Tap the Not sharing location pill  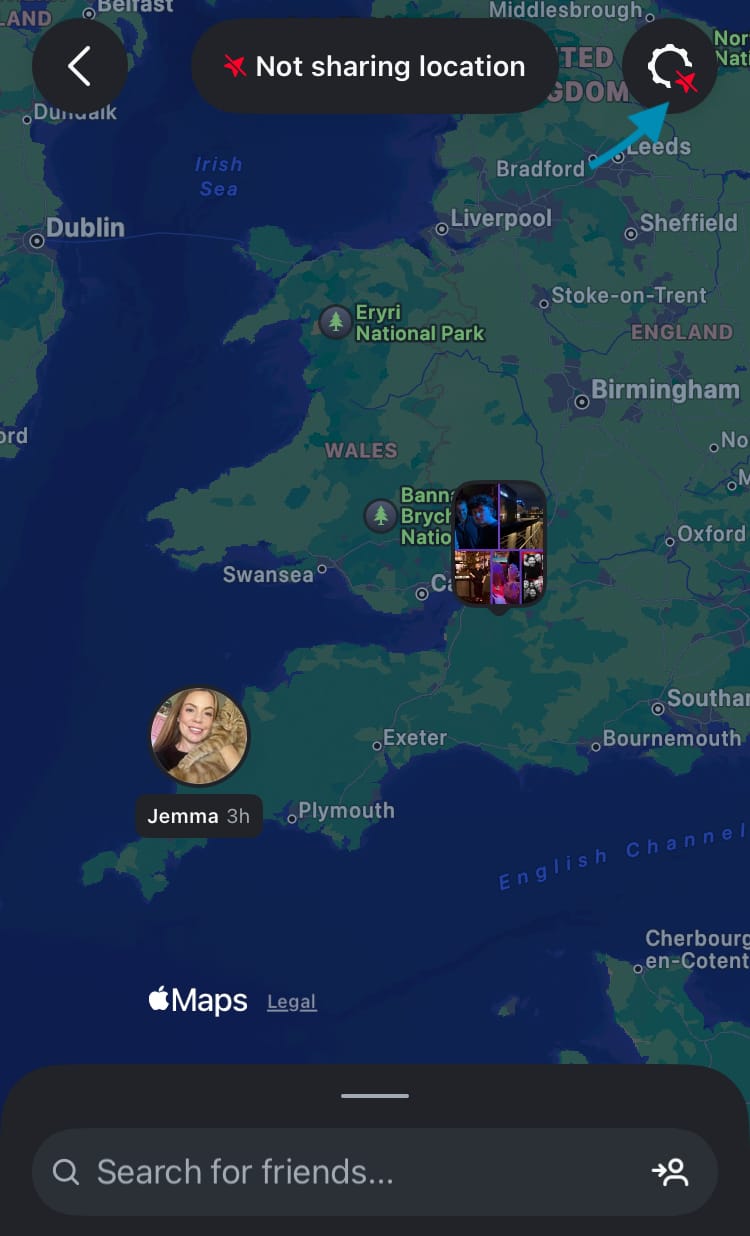point(375,66)
